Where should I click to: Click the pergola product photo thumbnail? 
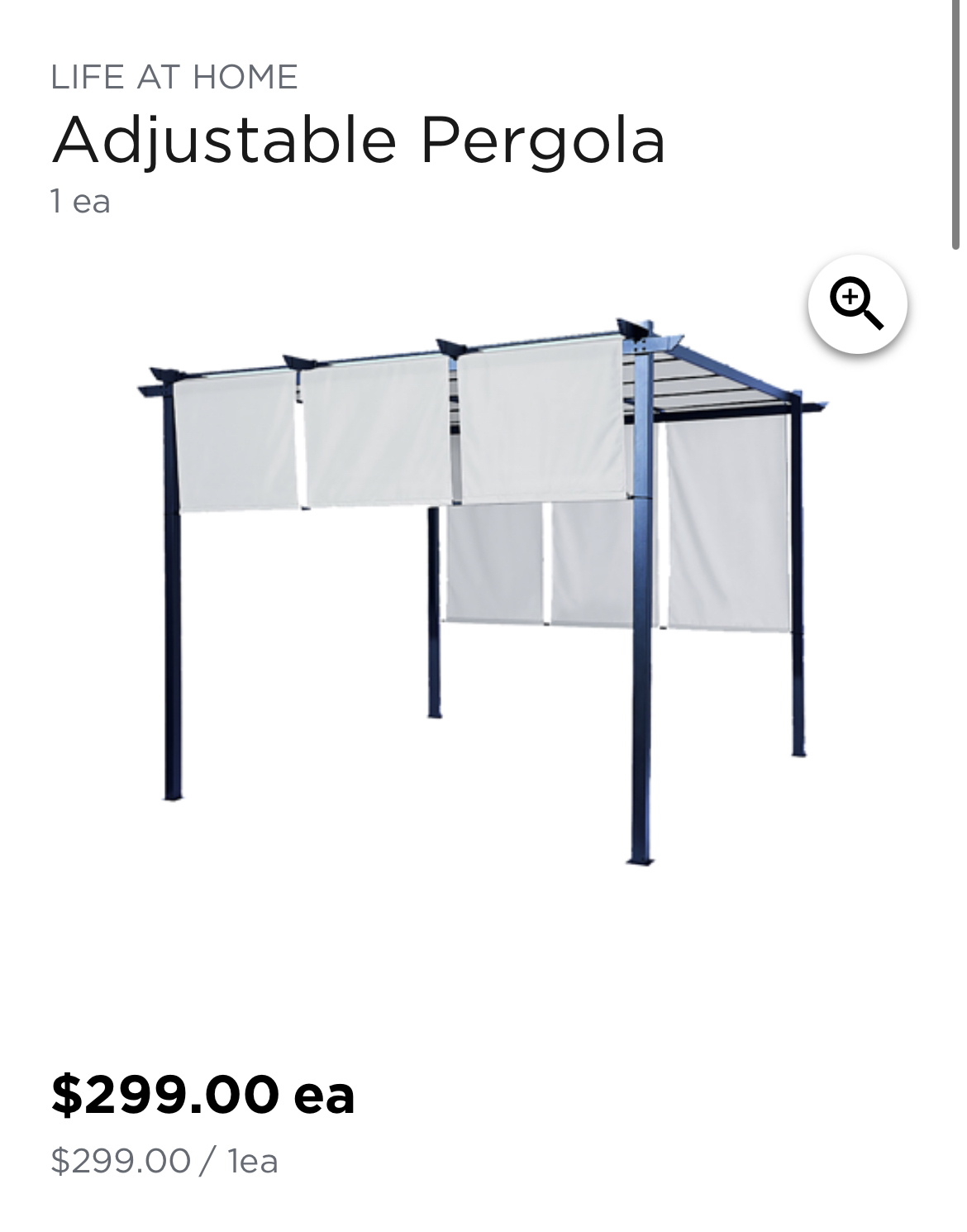coord(479,595)
